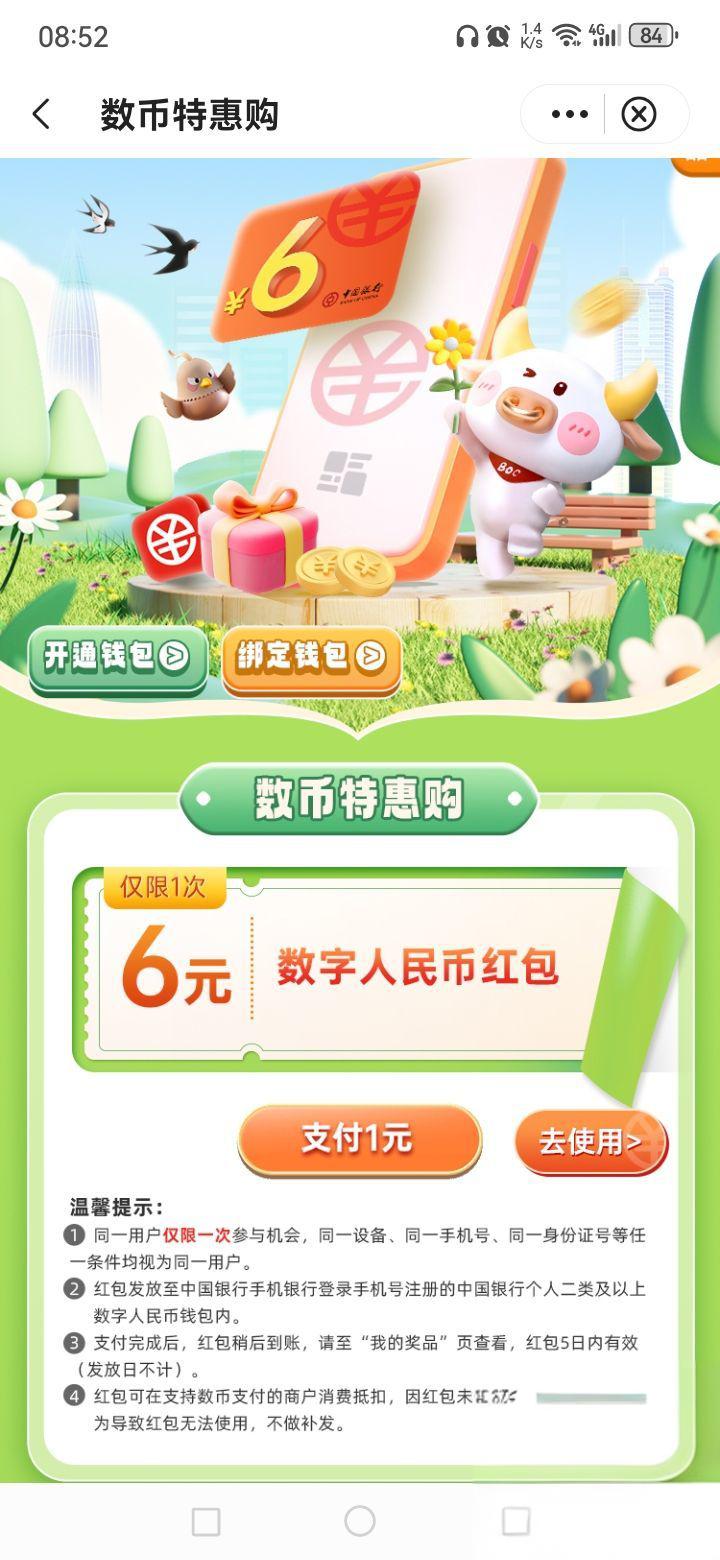This screenshot has width=720, height=1560.
Task: Pay with 支付1元 button
Action: 359,1139
